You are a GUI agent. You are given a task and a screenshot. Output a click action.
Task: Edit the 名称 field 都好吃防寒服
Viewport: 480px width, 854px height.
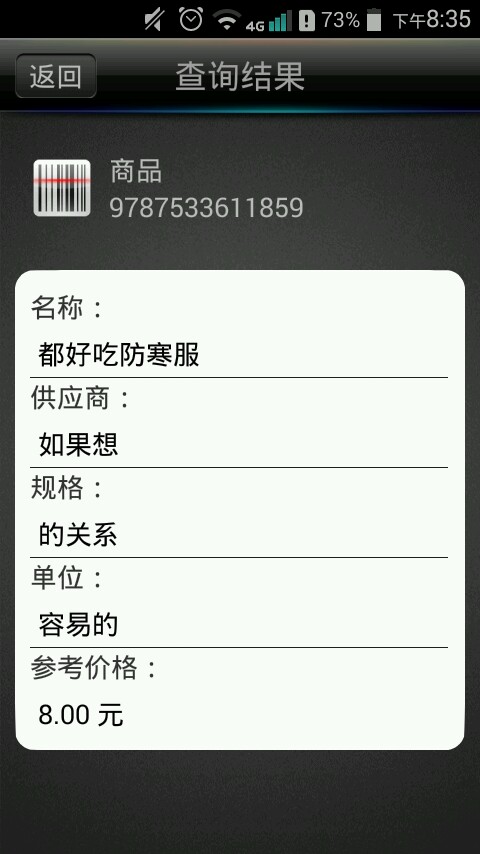[x=239, y=355]
